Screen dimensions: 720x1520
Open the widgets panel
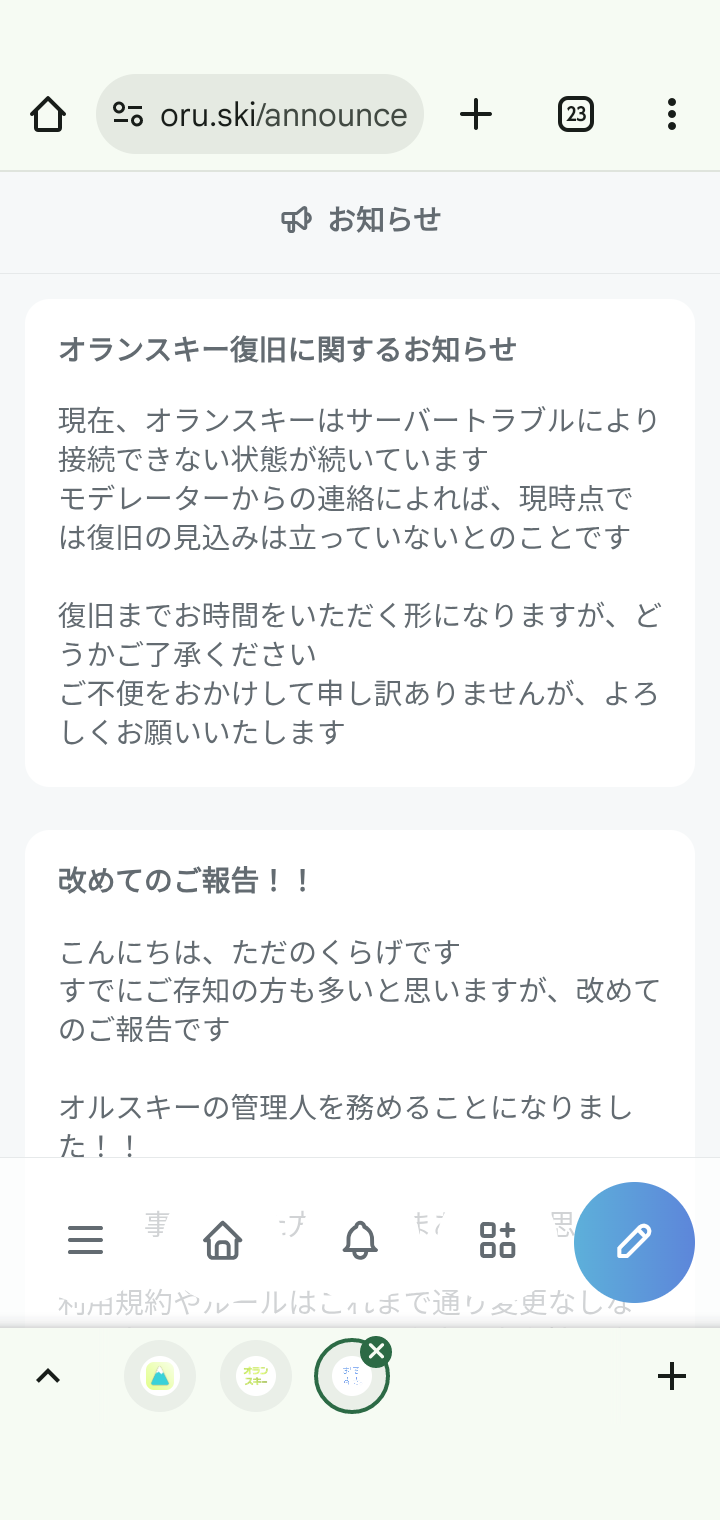click(x=497, y=1240)
